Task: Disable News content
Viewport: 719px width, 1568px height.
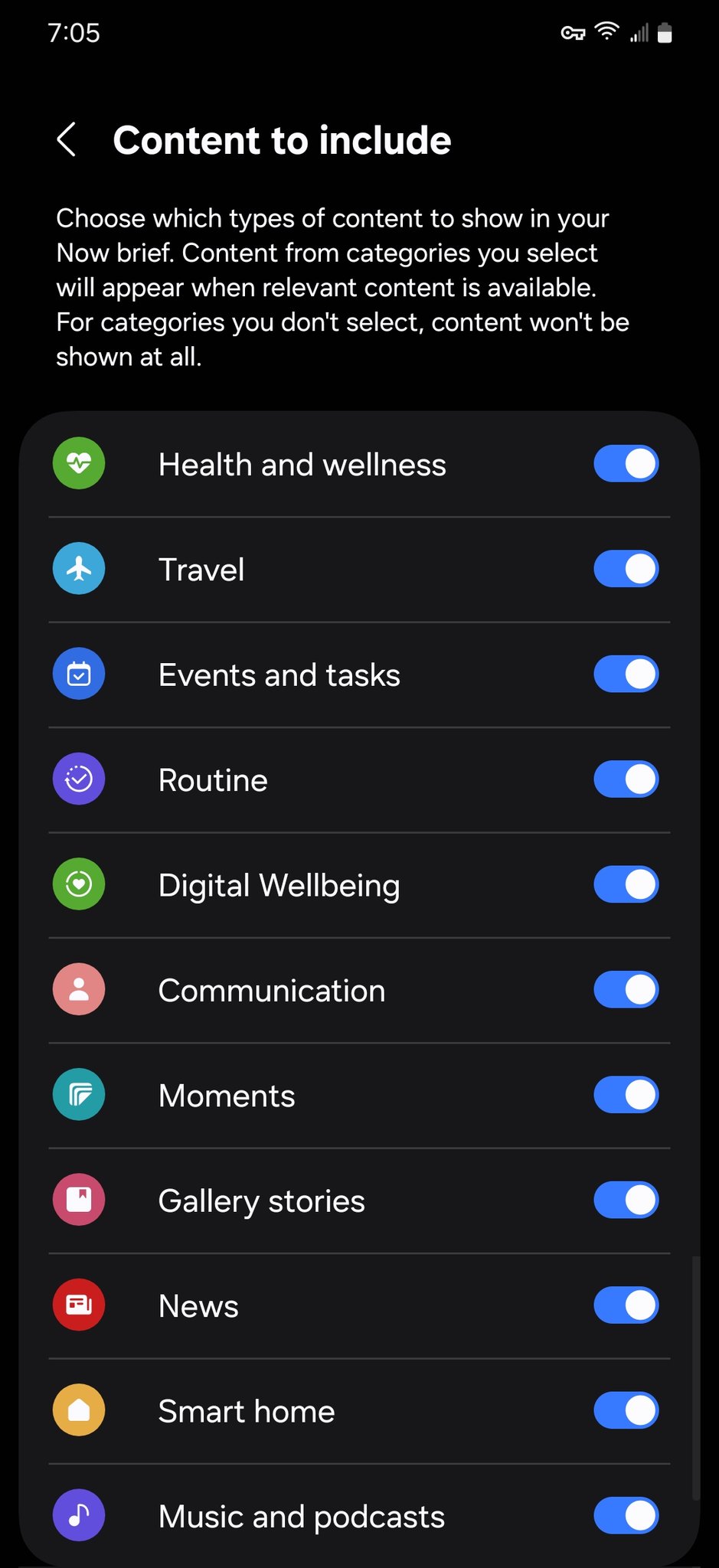Action: coord(626,1306)
